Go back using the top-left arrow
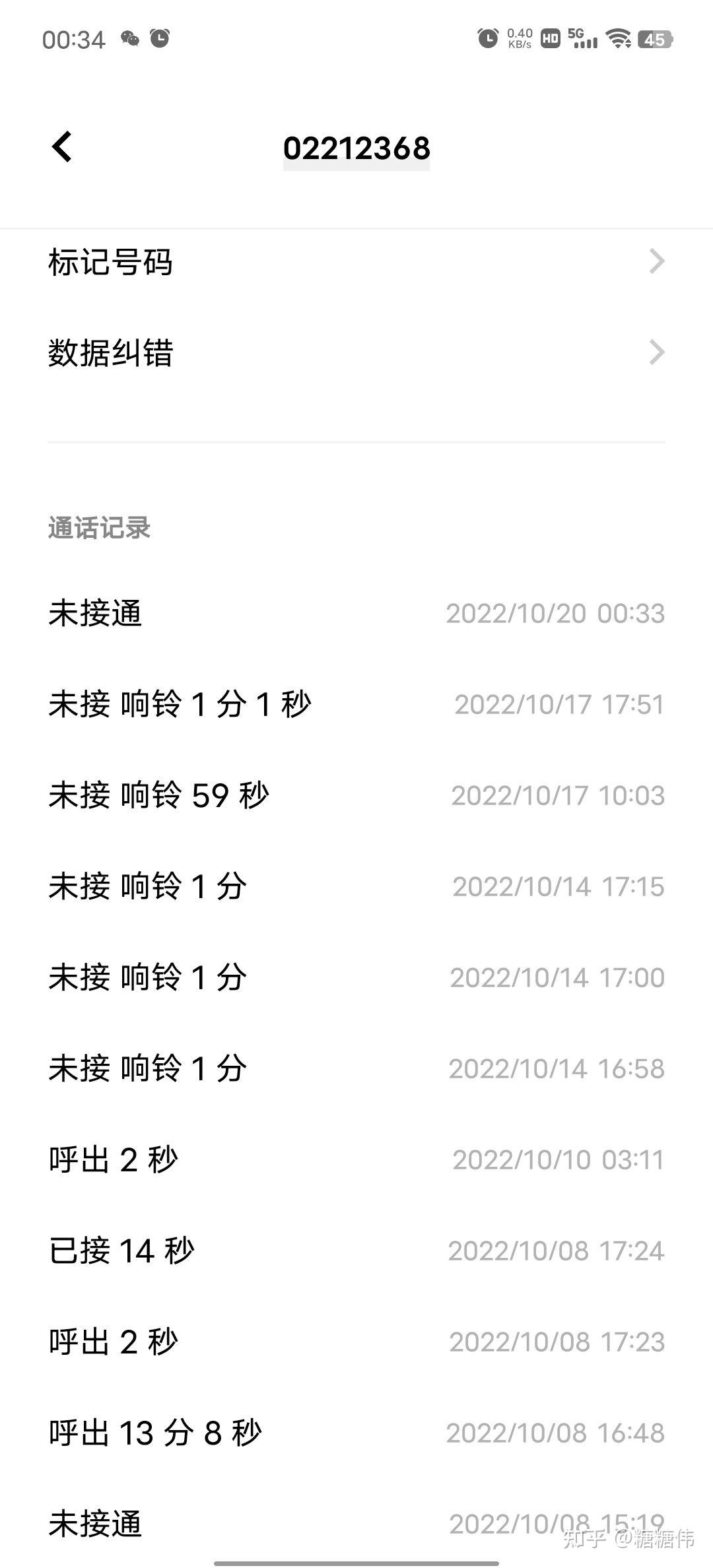The height and width of the screenshot is (1568, 713). (62, 147)
